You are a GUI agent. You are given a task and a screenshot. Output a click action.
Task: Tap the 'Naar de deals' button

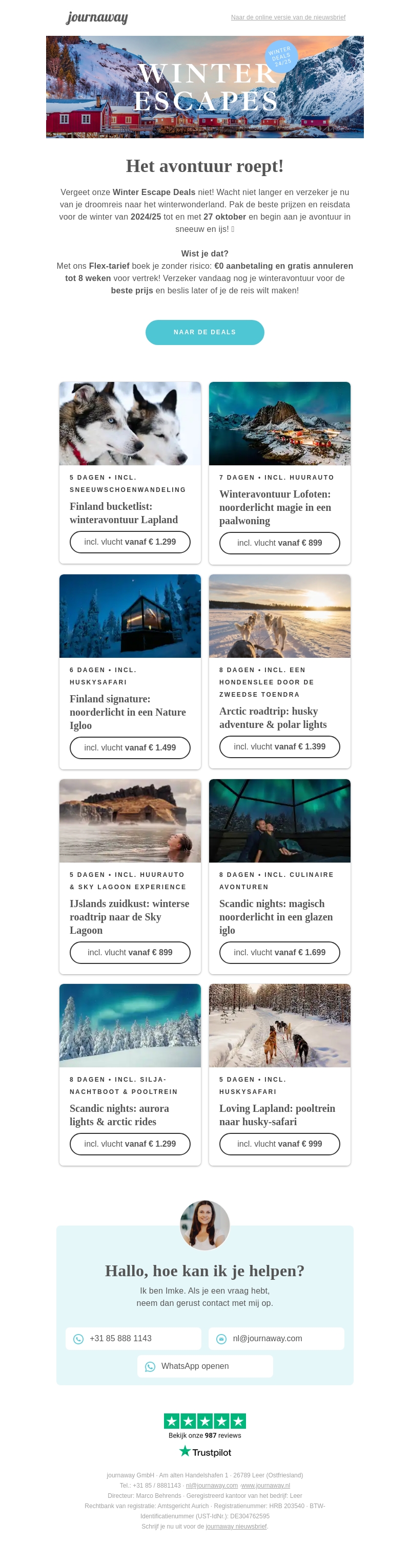point(204,332)
